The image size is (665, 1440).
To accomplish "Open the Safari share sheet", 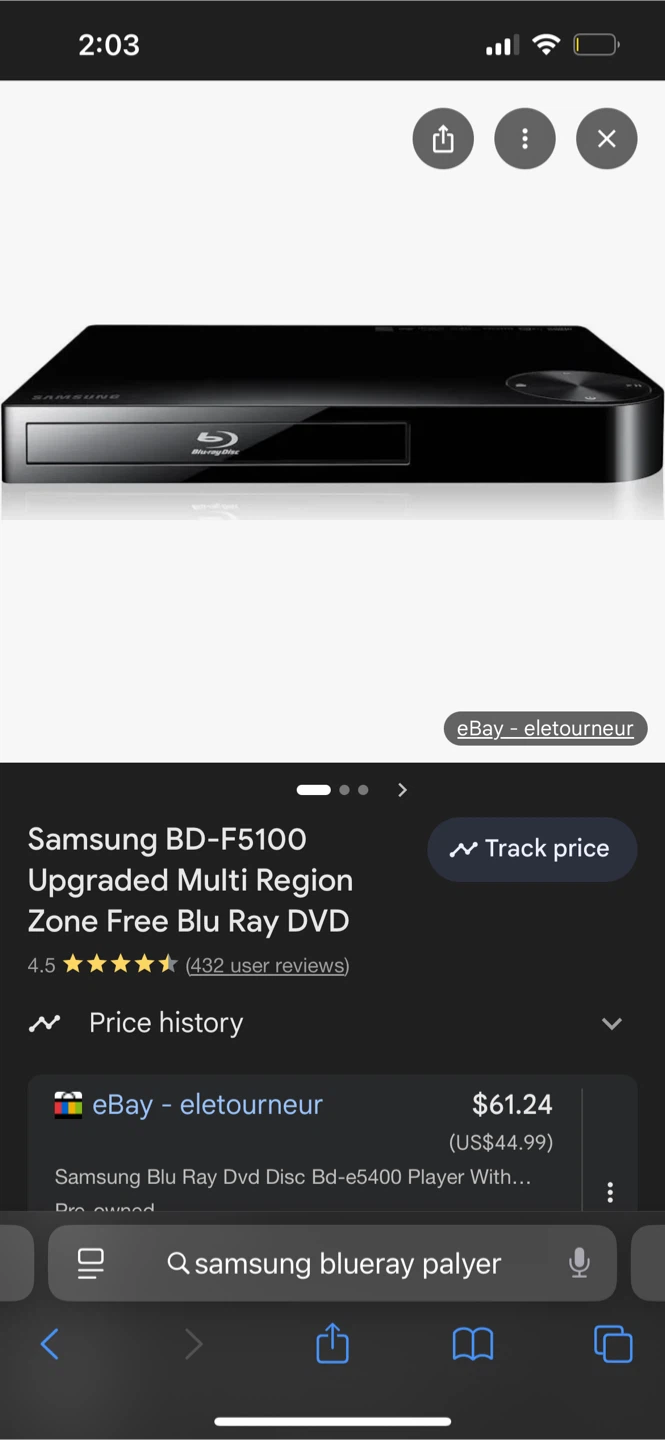I will pos(332,1345).
